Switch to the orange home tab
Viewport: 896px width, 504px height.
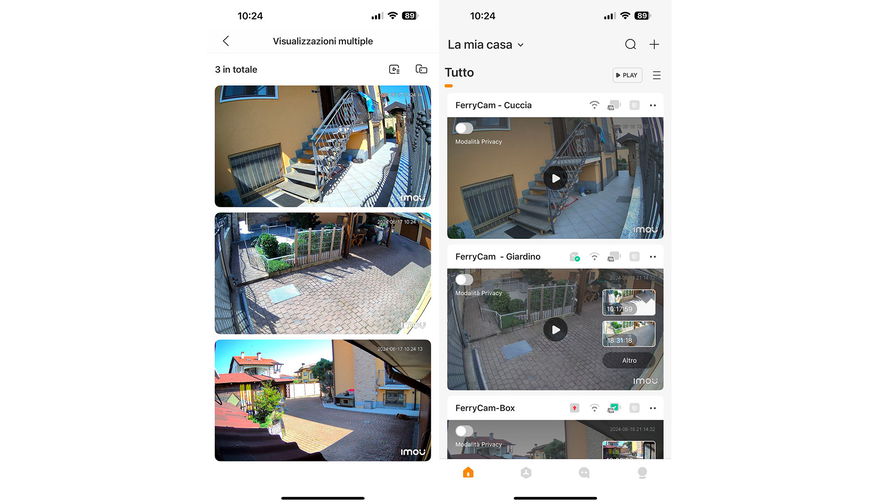(468, 472)
